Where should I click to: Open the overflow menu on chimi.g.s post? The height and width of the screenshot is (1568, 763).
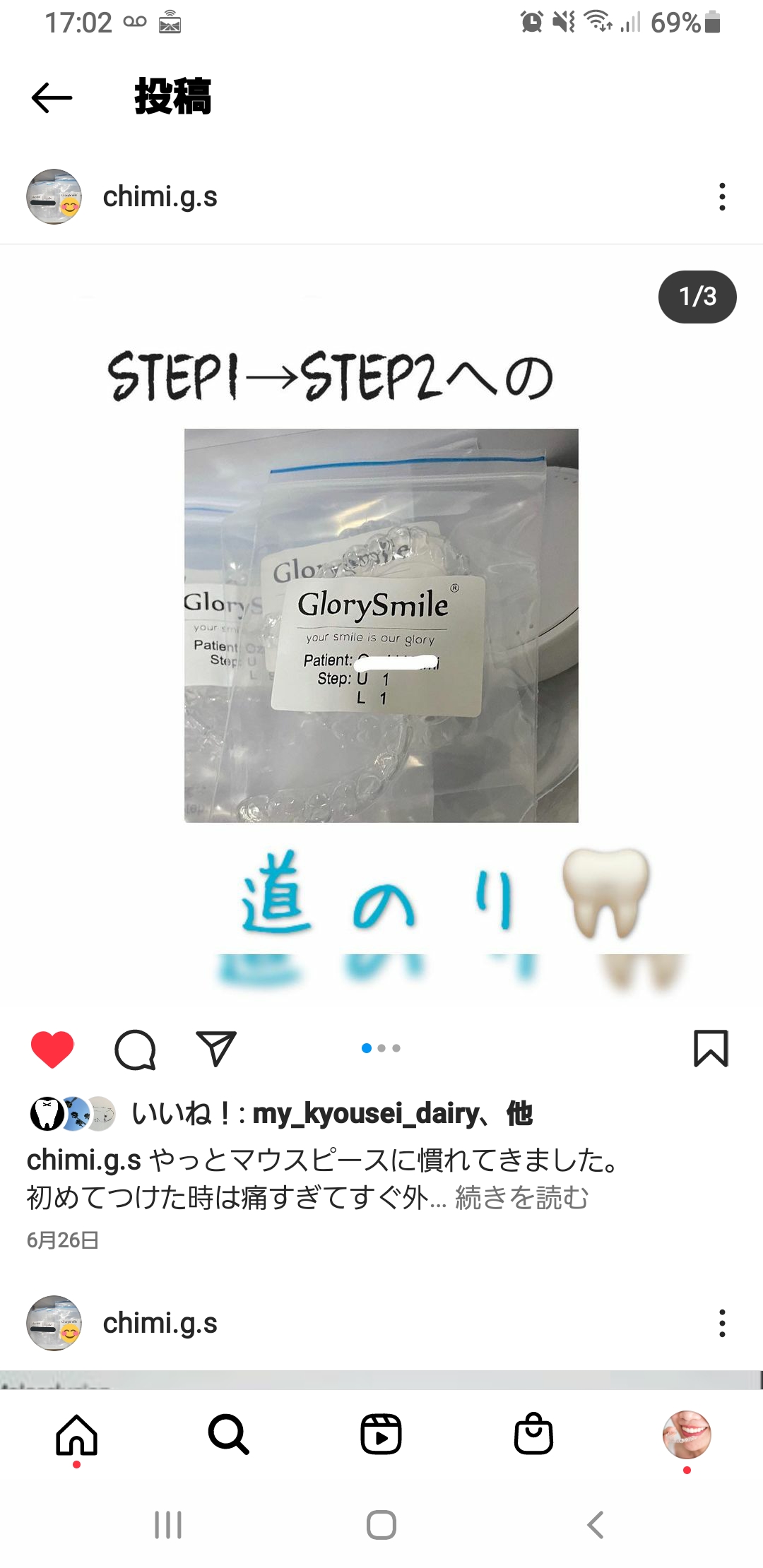tap(721, 197)
